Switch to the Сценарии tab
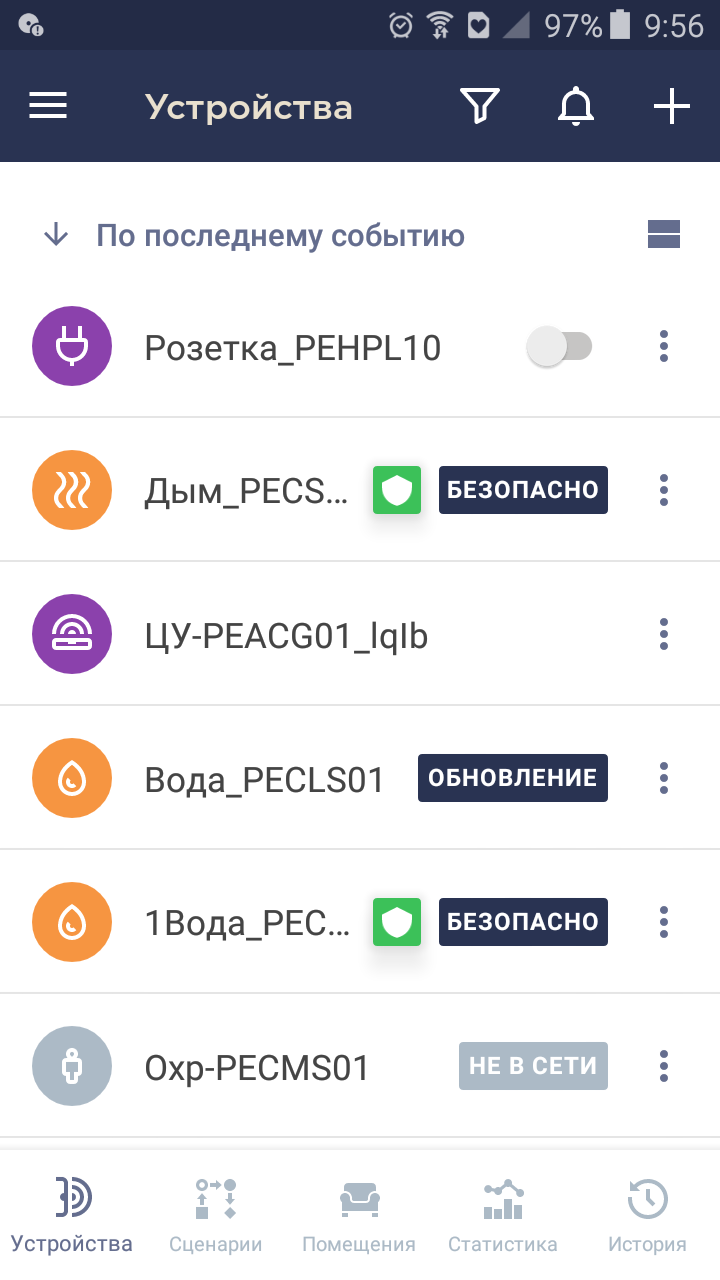720x1280 pixels. click(216, 1215)
